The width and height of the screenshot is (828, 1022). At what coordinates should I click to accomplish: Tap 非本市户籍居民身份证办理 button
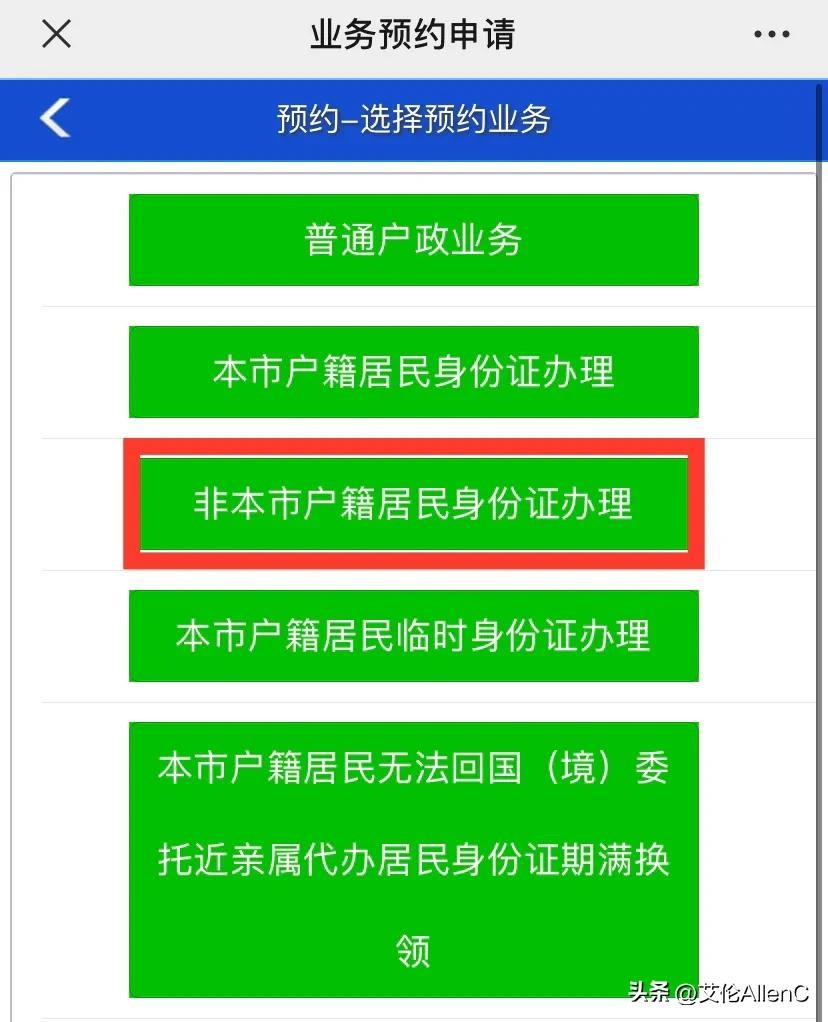pyautogui.click(x=413, y=504)
